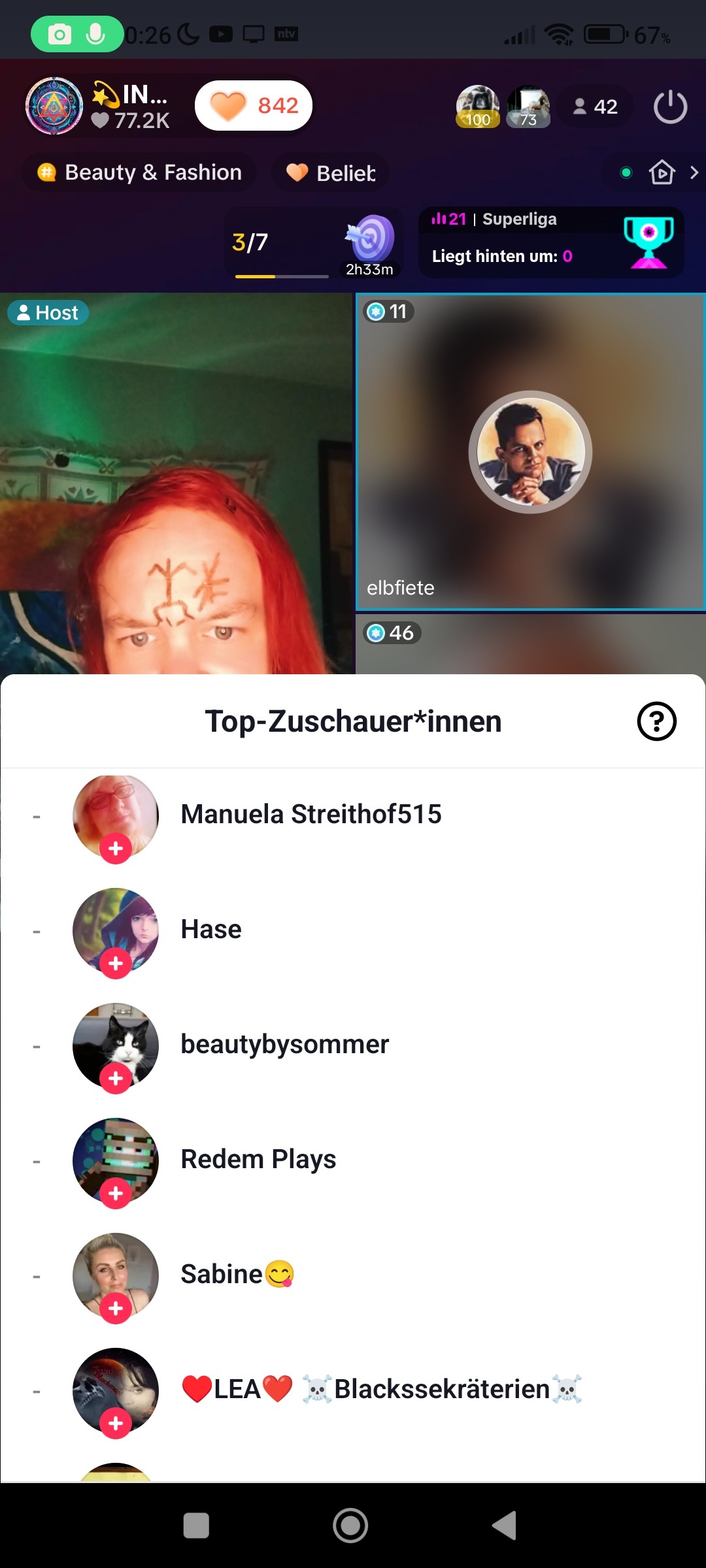Expand the live house icon panel

click(x=662, y=172)
